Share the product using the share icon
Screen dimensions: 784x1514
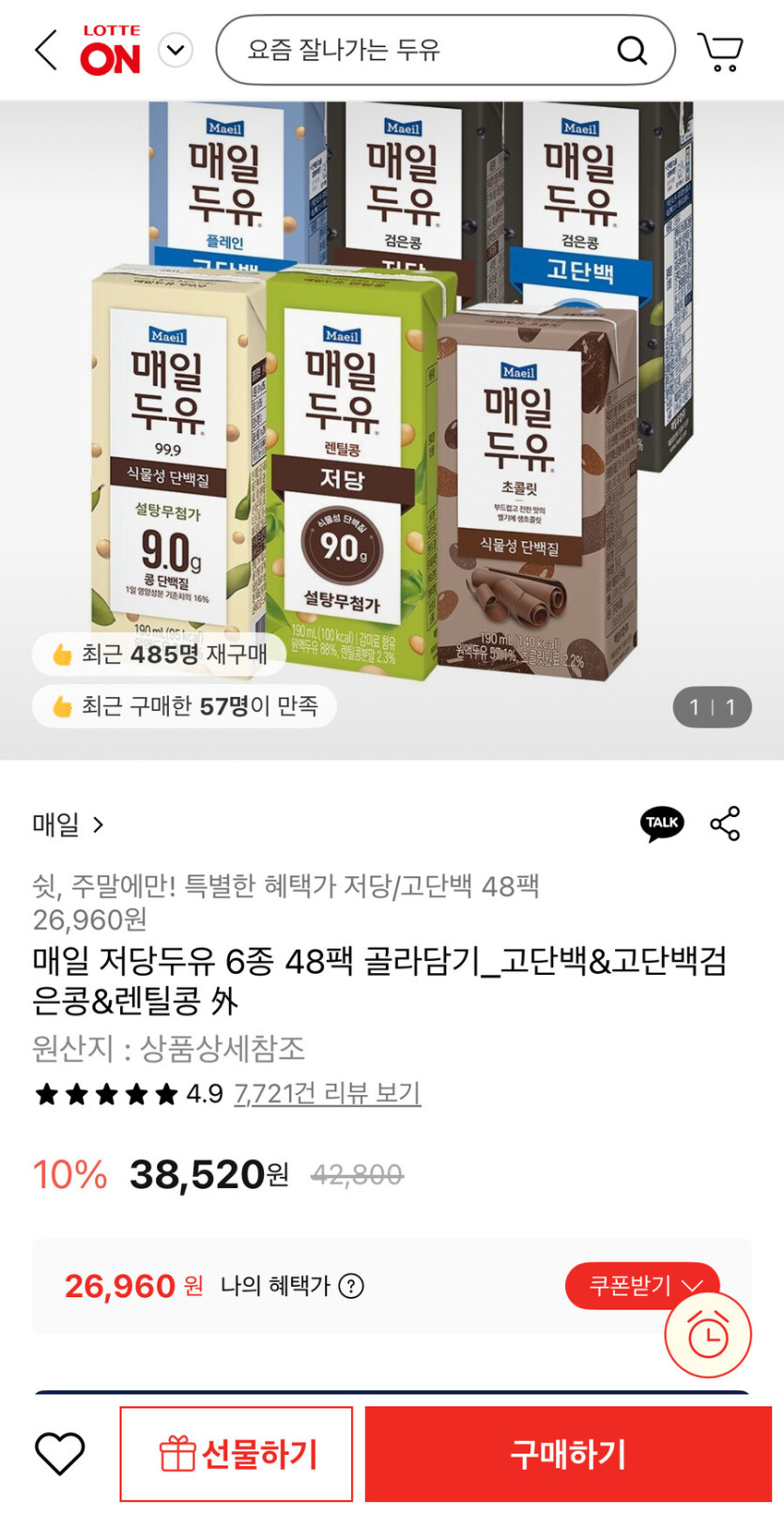(725, 823)
